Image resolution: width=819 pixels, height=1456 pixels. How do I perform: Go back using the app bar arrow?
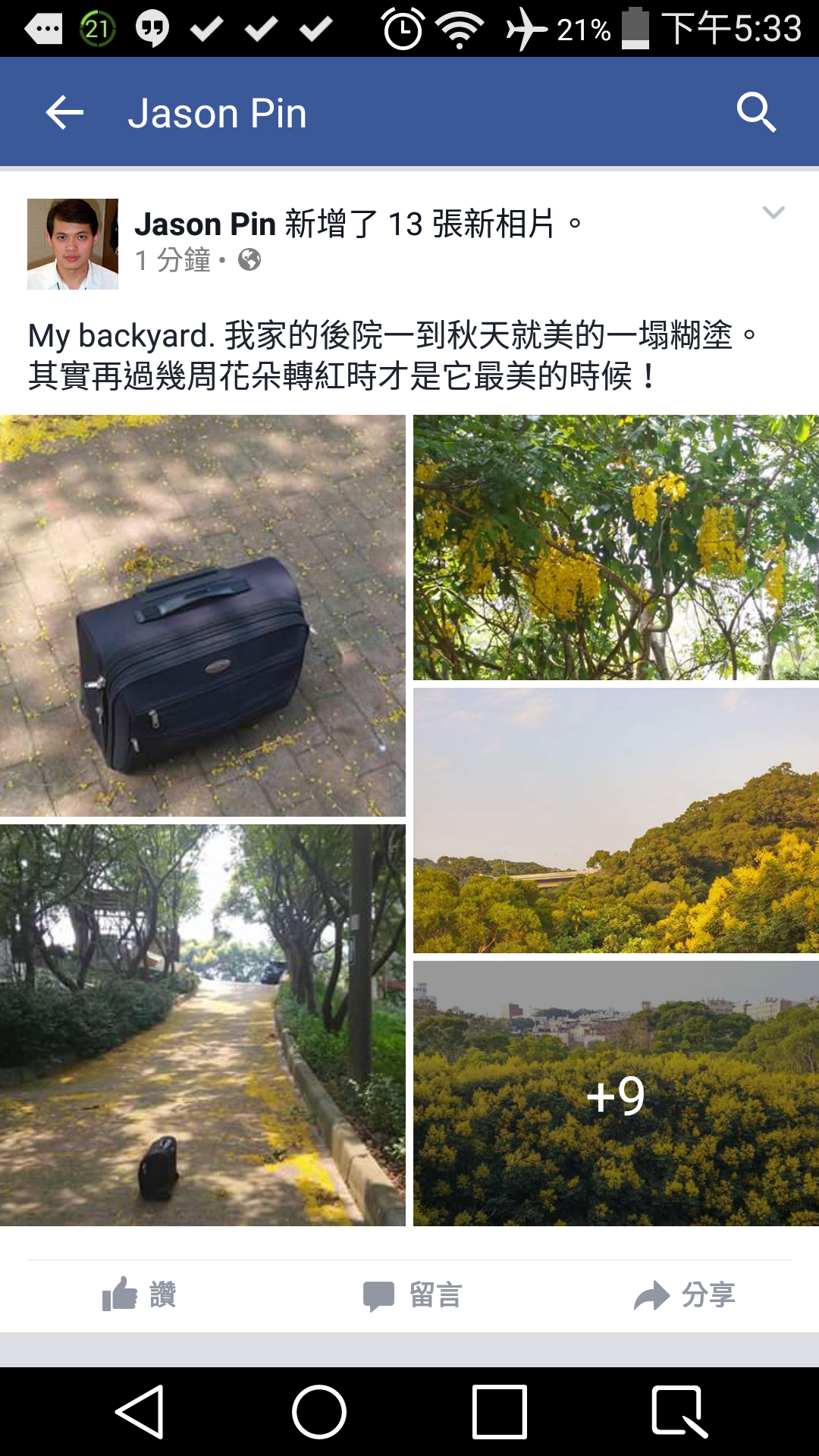click(x=64, y=113)
